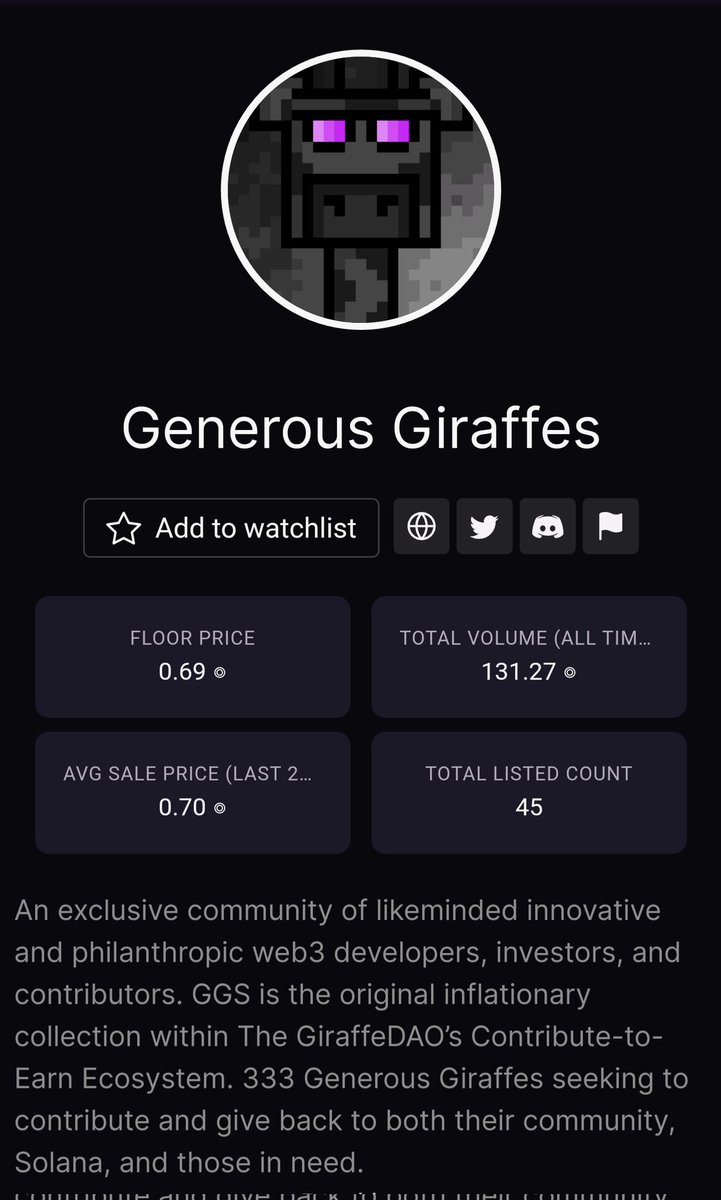Join the collection's Discord server
This screenshot has width=721, height=1200.
pos(547,526)
